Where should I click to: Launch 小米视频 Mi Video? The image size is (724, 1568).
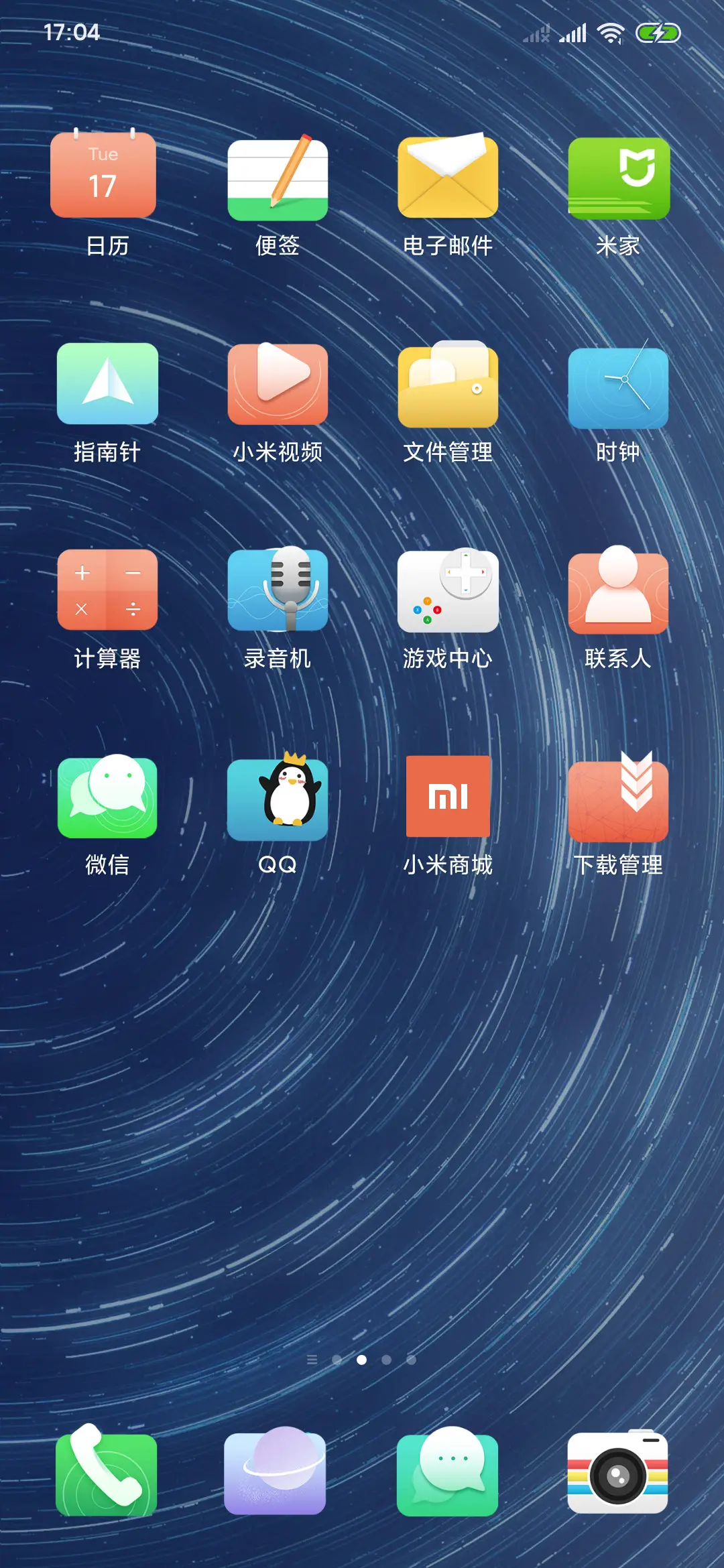point(277,382)
